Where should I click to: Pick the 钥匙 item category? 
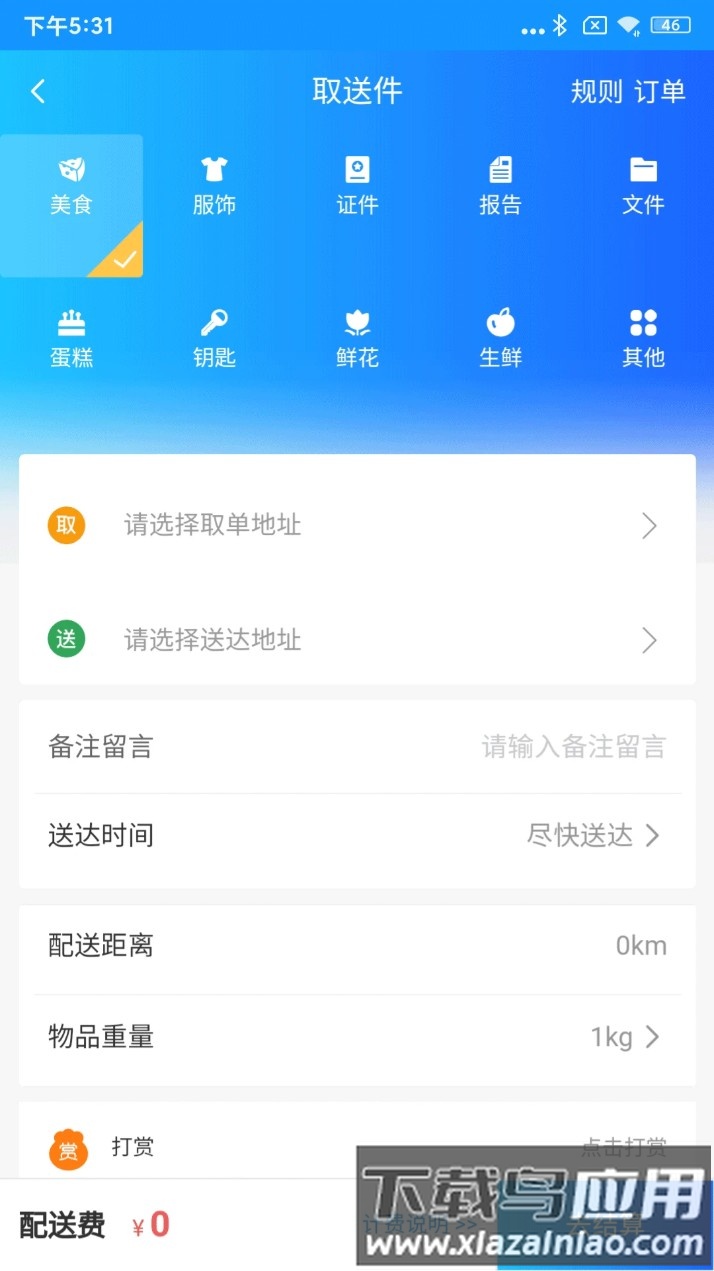point(214,340)
